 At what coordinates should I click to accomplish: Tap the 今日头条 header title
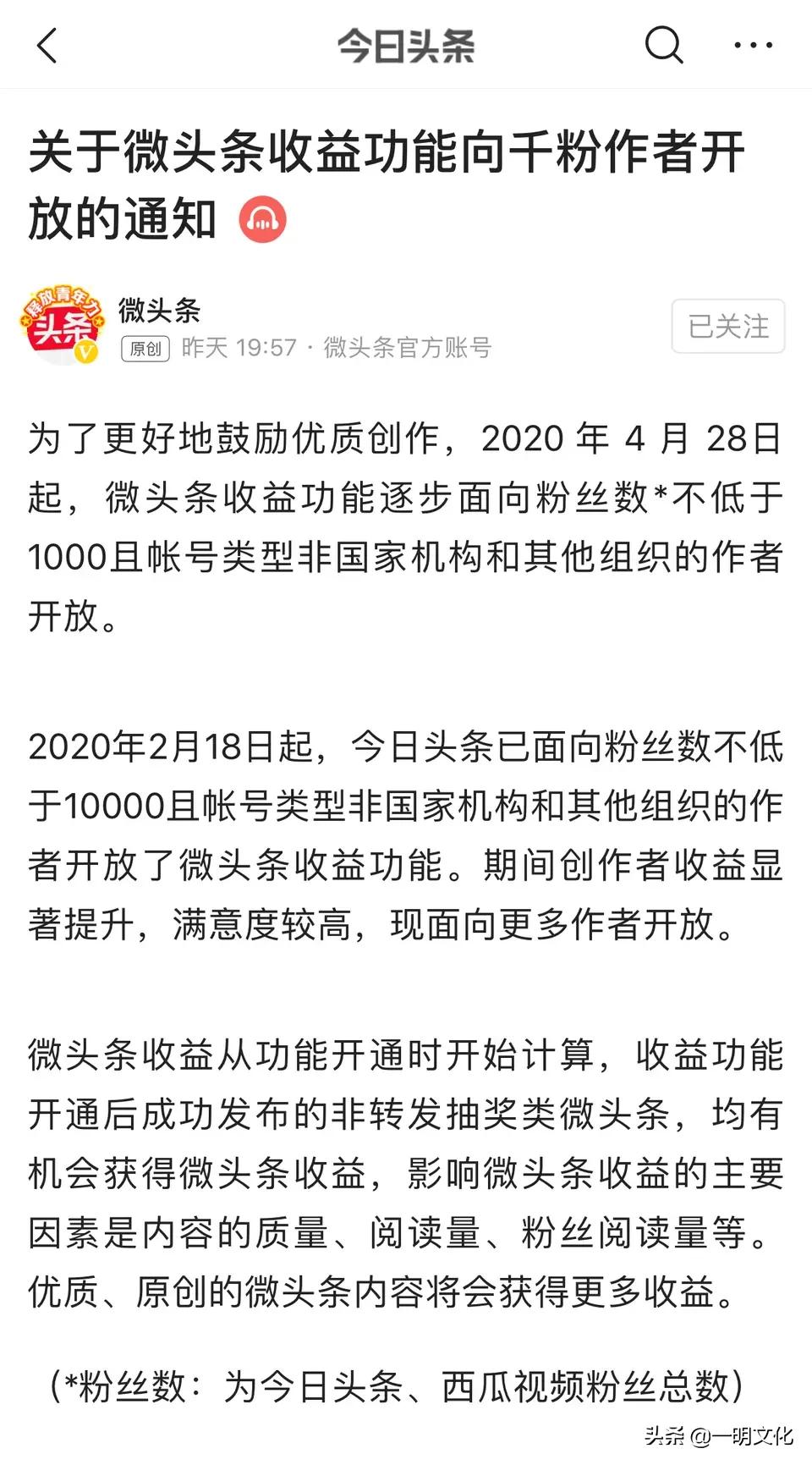(x=405, y=46)
